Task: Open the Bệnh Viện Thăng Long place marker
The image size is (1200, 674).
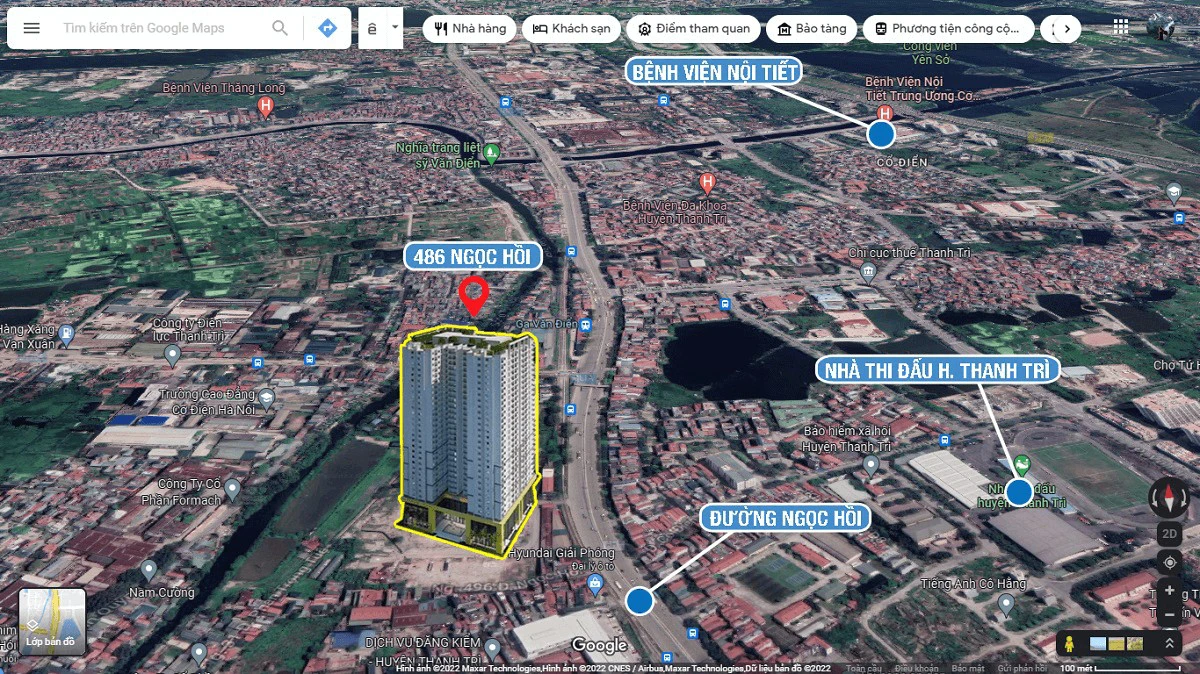Action: (265, 105)
